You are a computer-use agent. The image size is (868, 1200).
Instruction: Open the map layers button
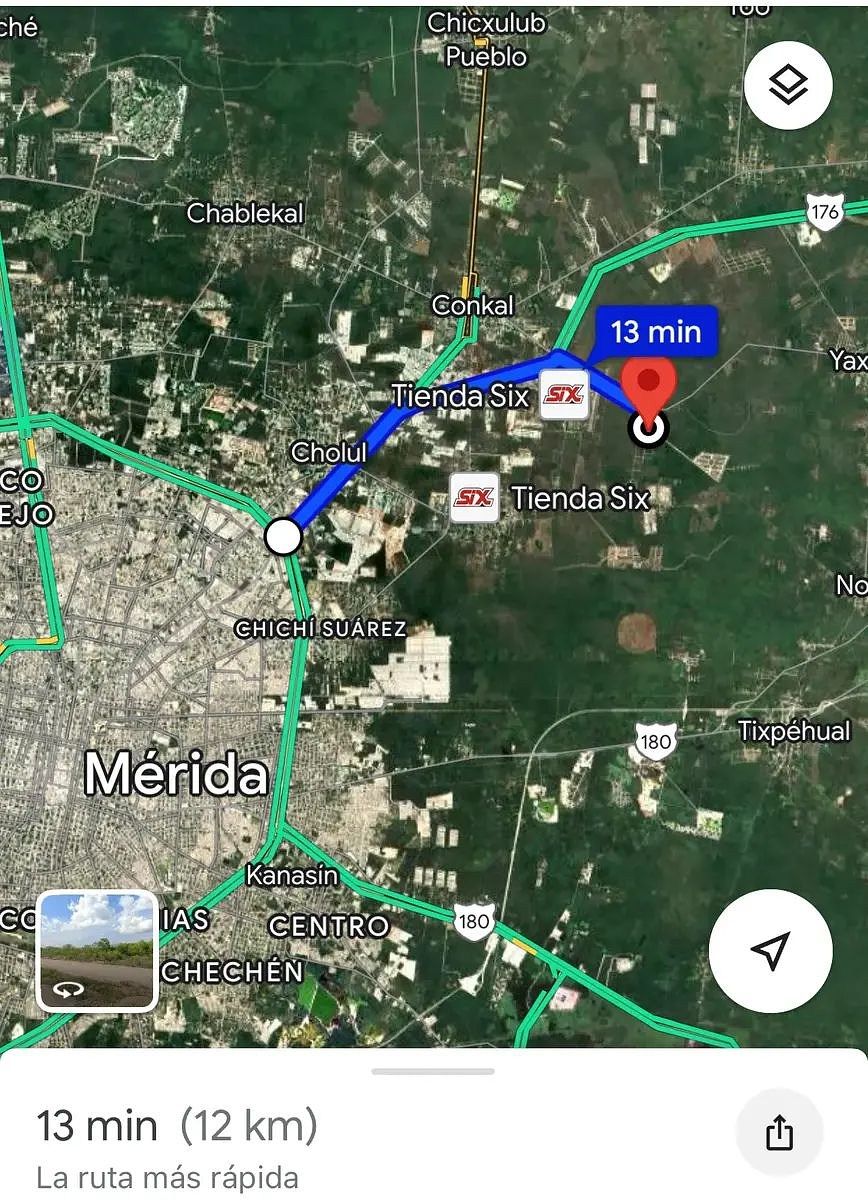(788, 85)
